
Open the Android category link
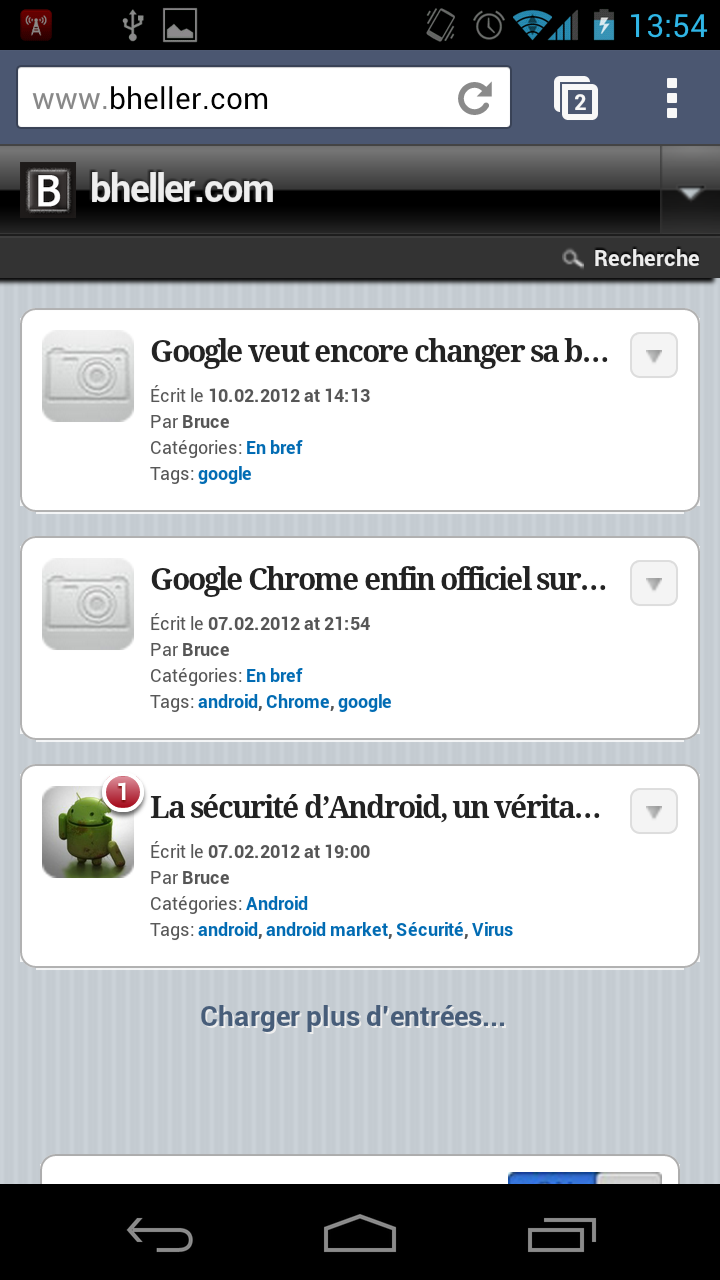(x=277, y=904)
